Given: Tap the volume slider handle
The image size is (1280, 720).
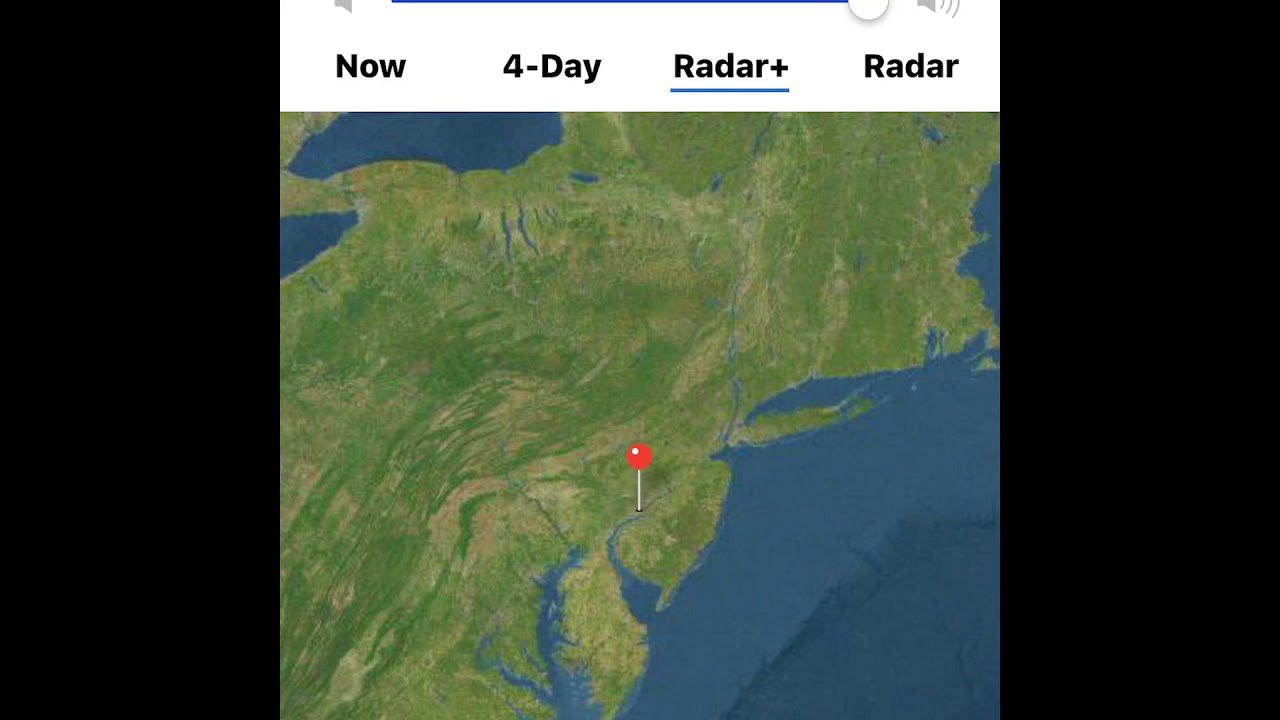Looking at the screenshot, I should point(868,7).
